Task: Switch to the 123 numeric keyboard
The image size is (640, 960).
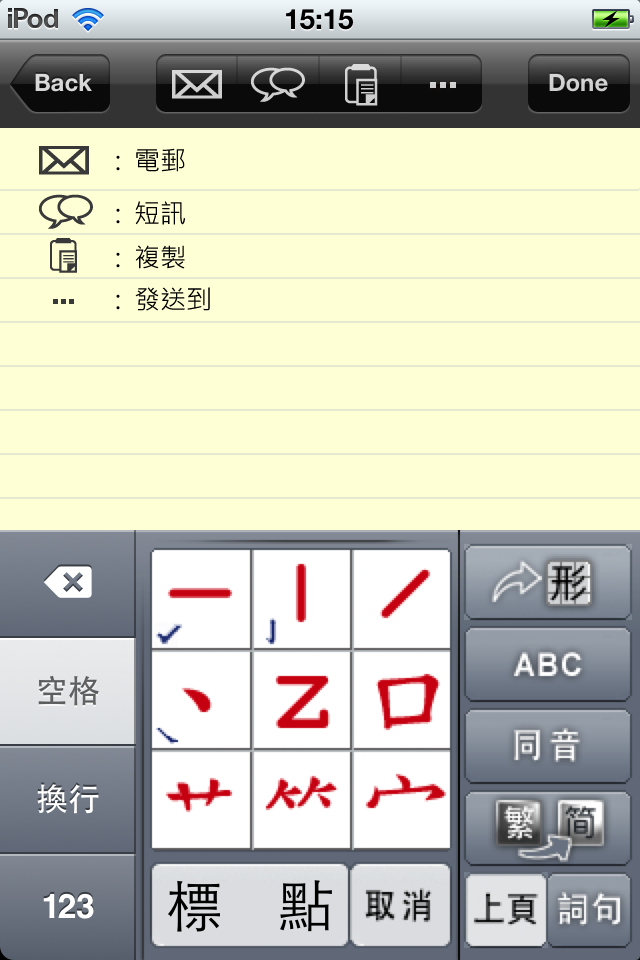Action: pos(67,907)
